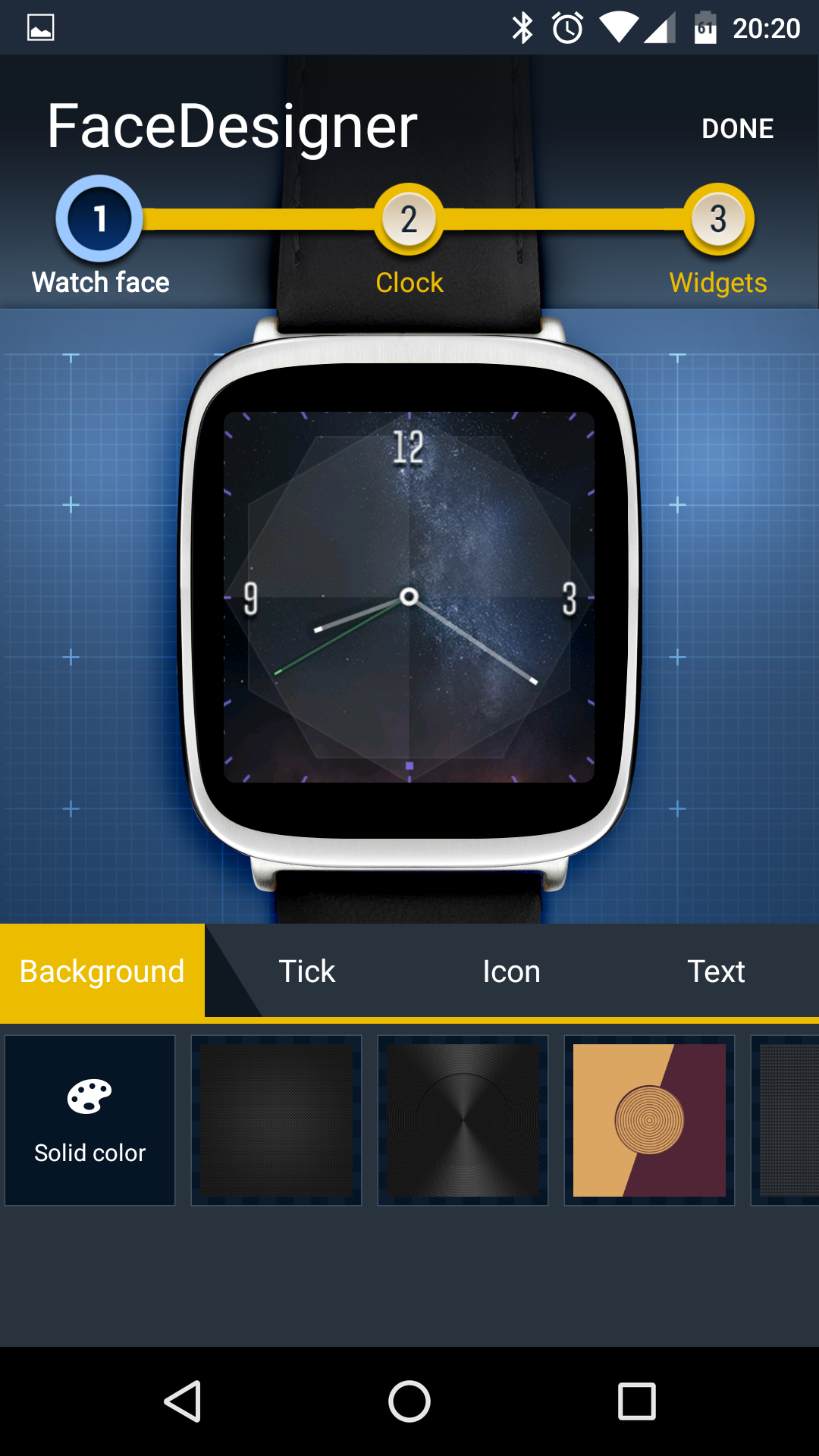Image resolution: width=819 pixels, height=1456 pixels.
Task: Open the Icon tab
Action: 512,971
